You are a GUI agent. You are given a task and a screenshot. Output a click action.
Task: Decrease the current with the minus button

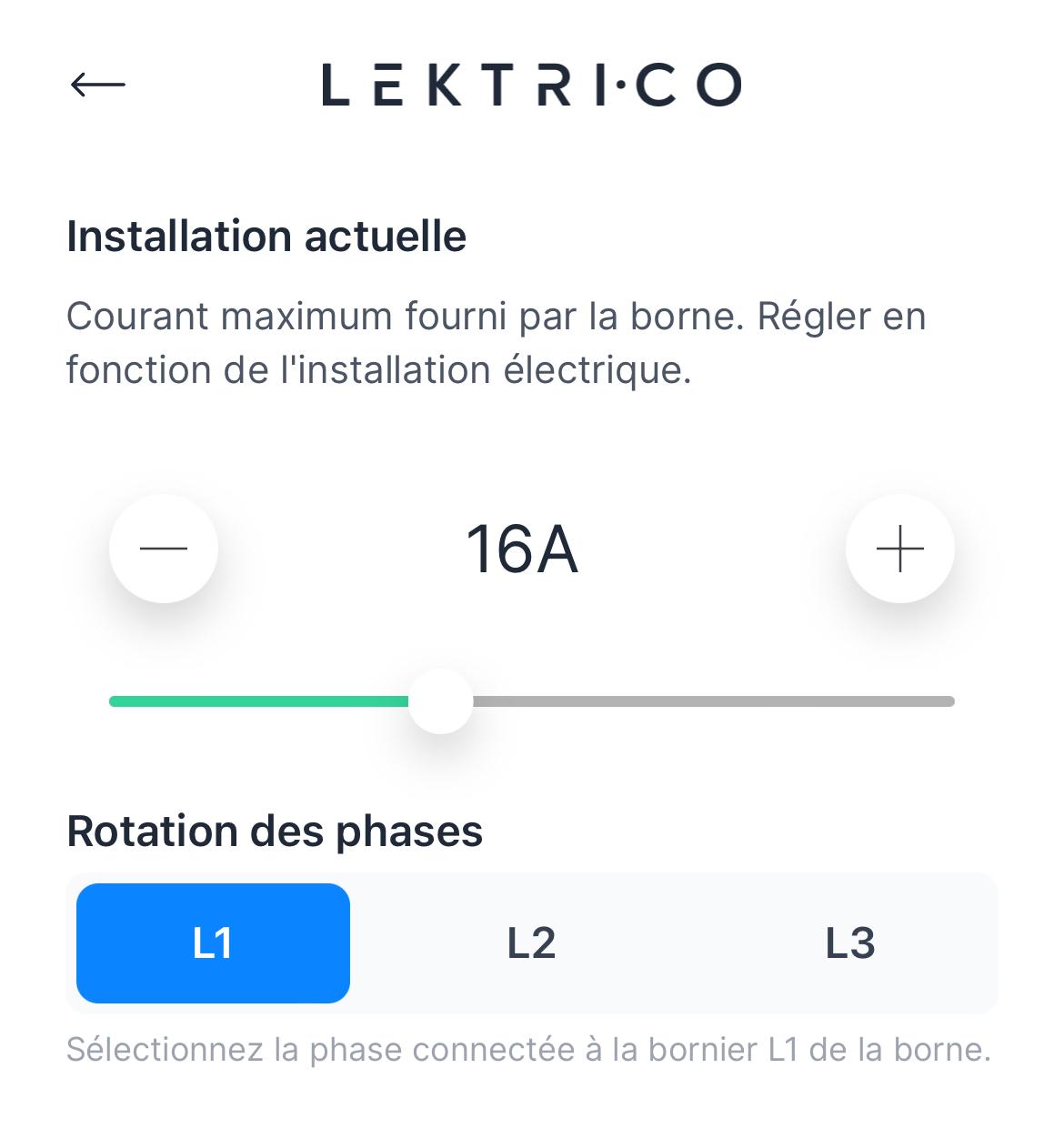coord(164,549)
